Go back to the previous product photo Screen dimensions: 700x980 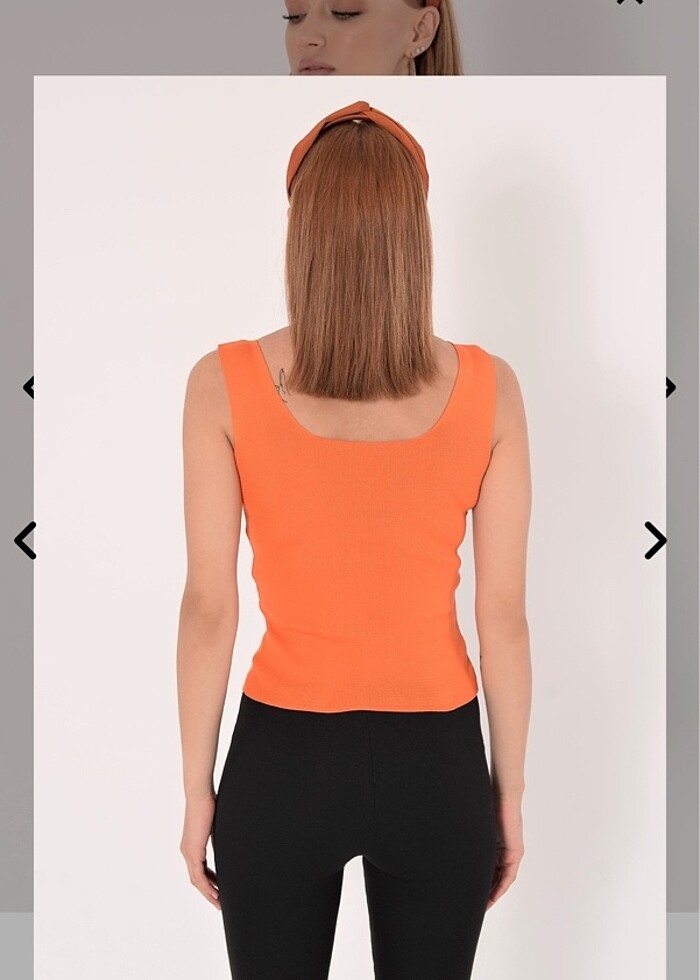(x=25, y=540)
